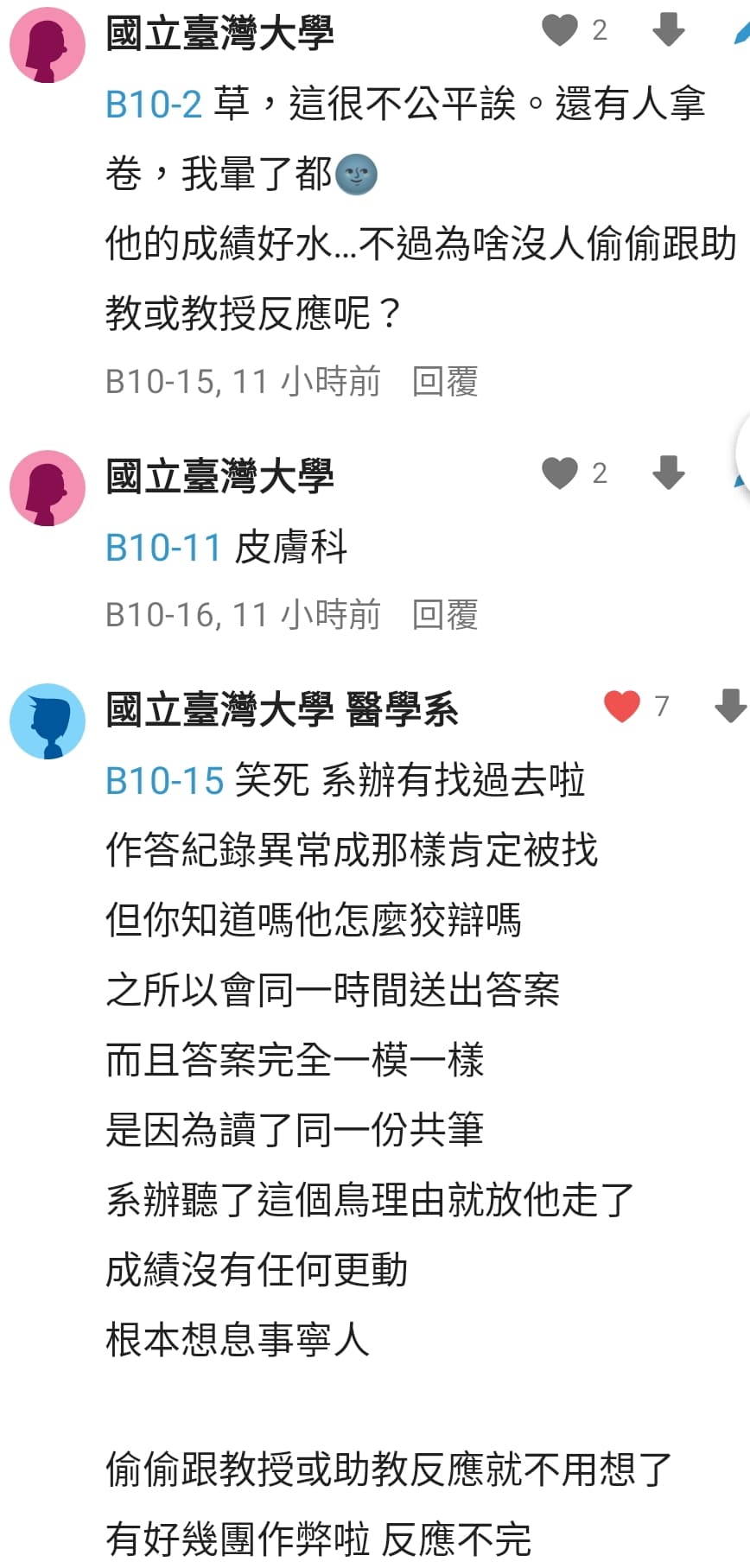Reply to comment B10-15
Screen dimensions: 750x1568
click(x=445, y=381)
